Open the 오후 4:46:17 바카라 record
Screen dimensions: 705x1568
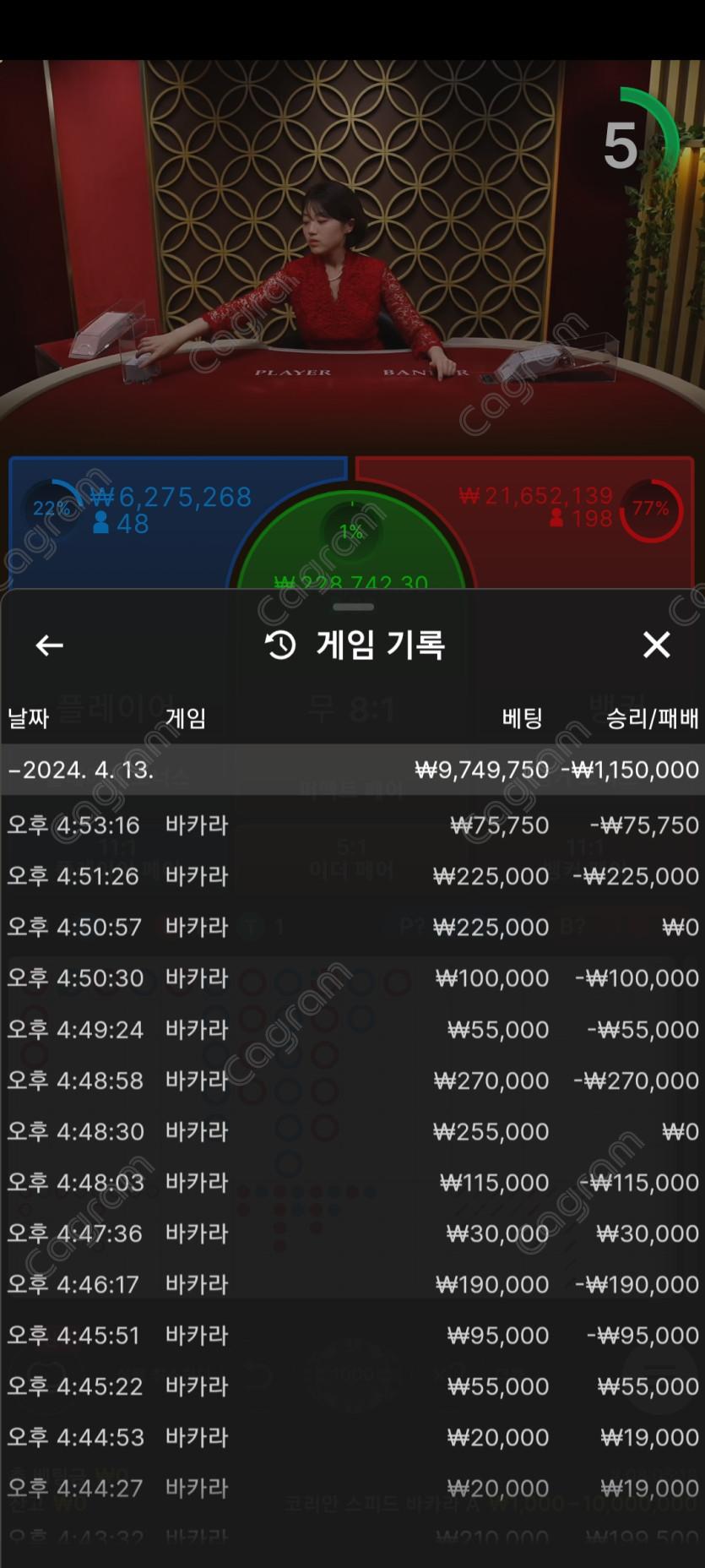(352, 1284)
